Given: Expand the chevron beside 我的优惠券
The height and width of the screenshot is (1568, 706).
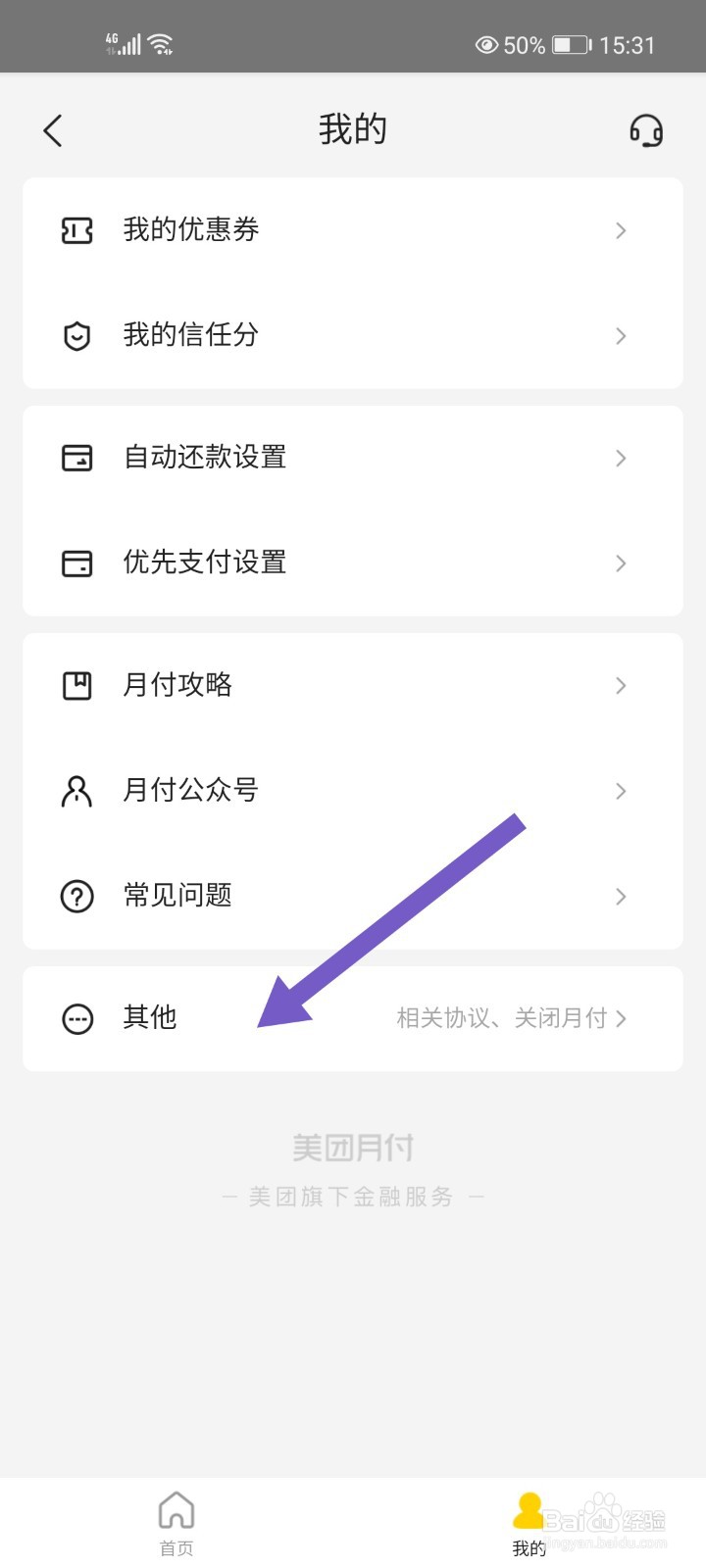Looking at the screenshot, I should (621, 230).
